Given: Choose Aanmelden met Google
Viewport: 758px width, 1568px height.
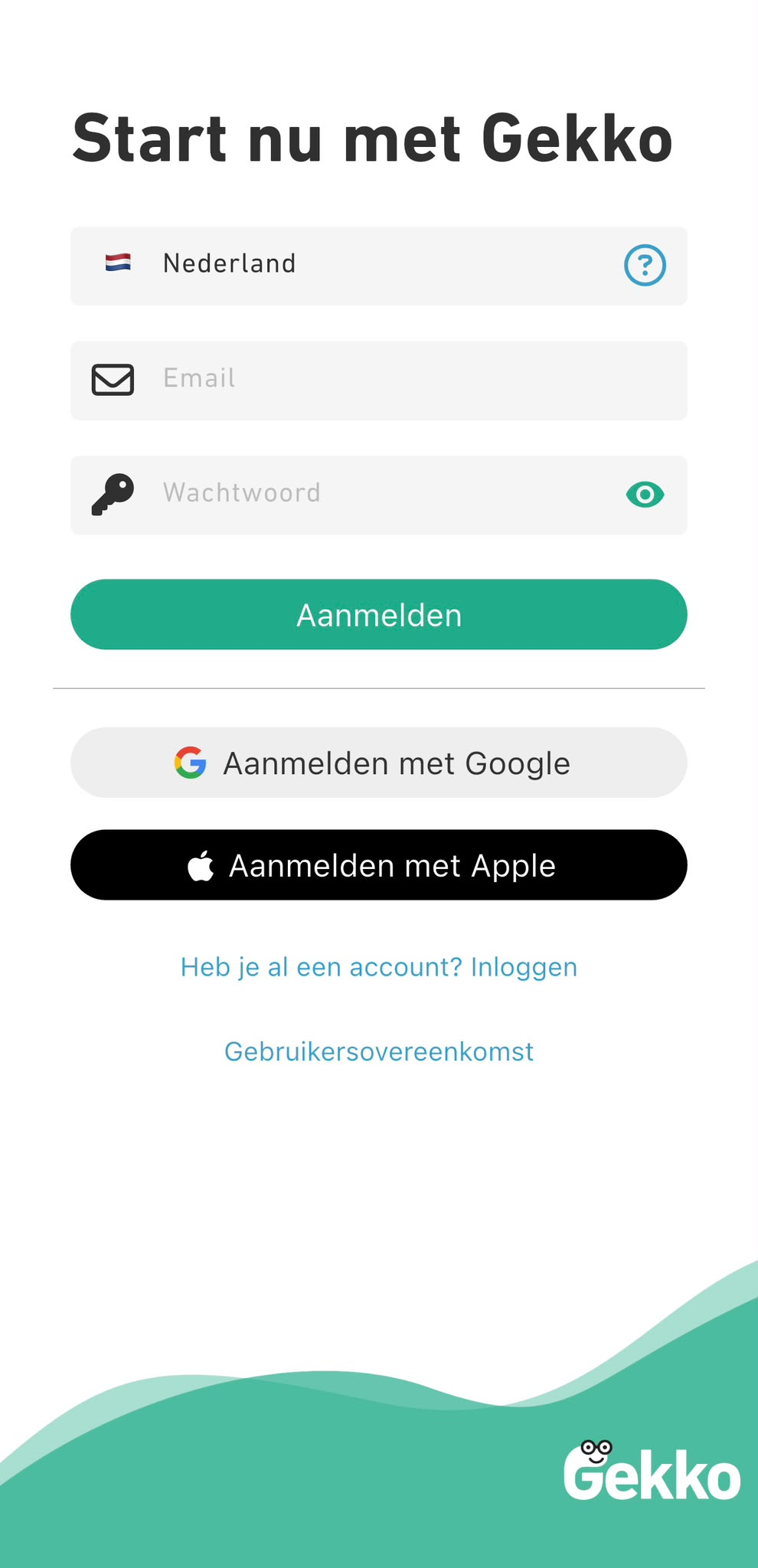Looking at the screenshot, I should click(378, 763).
